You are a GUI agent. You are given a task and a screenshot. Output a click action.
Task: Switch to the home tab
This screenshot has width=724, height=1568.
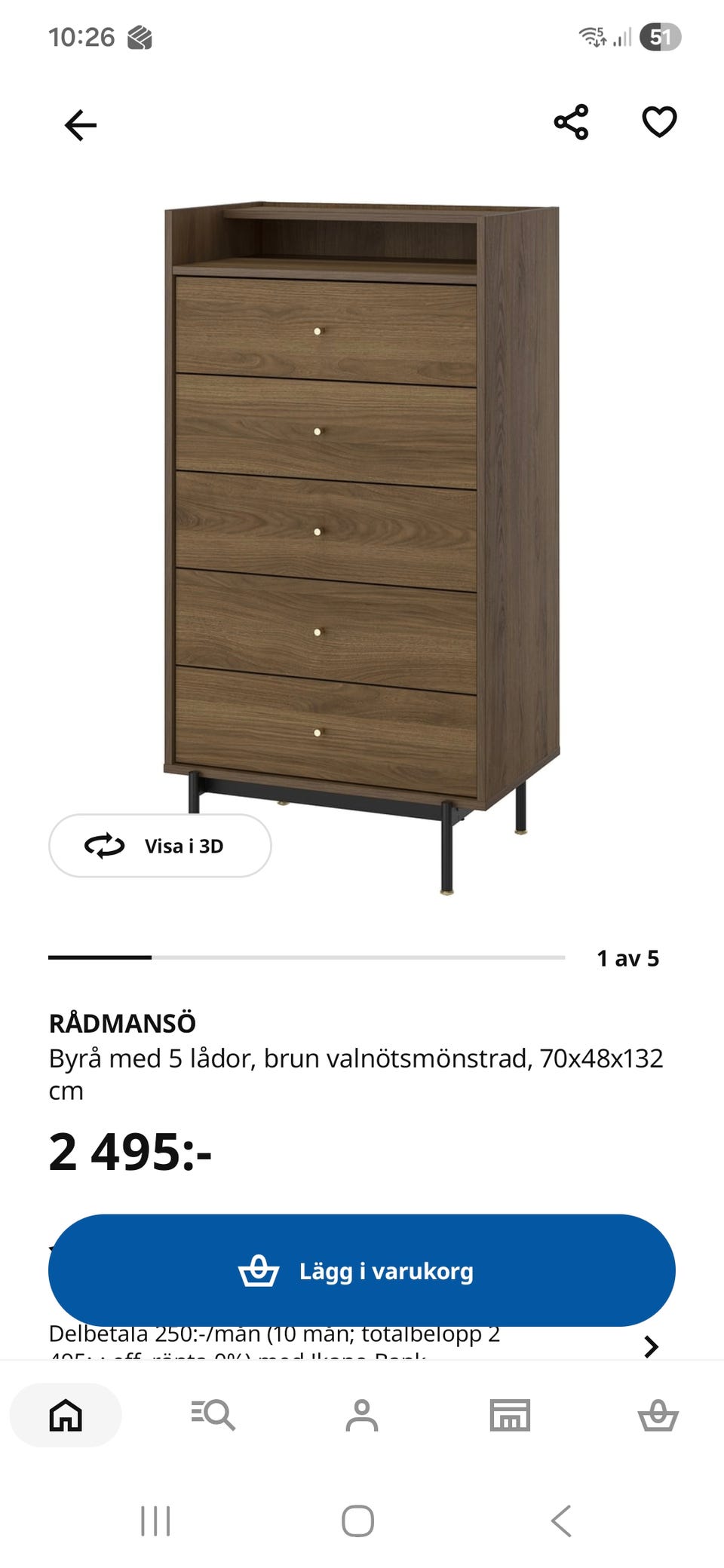[66, 1415]
